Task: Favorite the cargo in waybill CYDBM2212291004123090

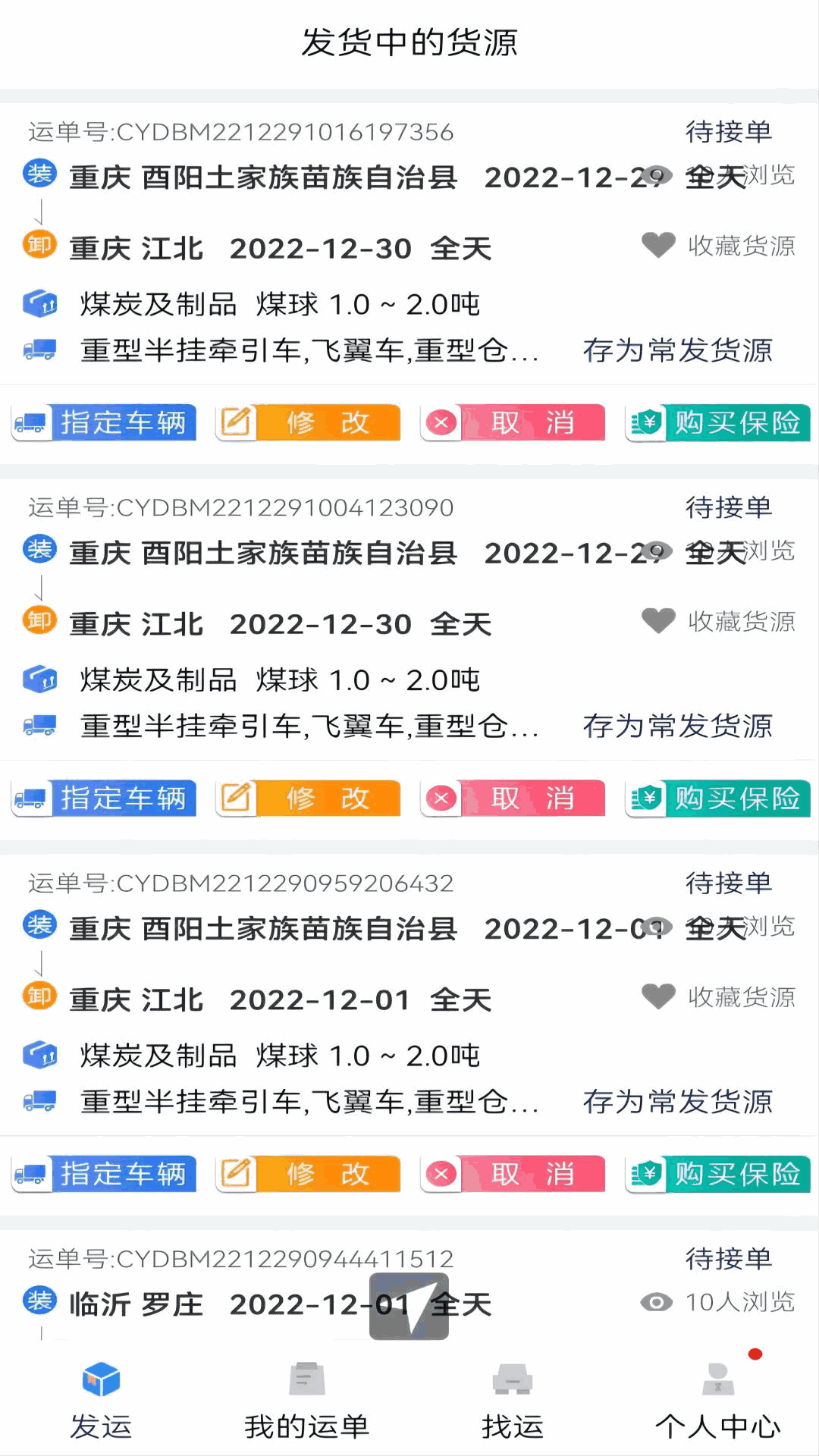Action: (x=718, y=621)
